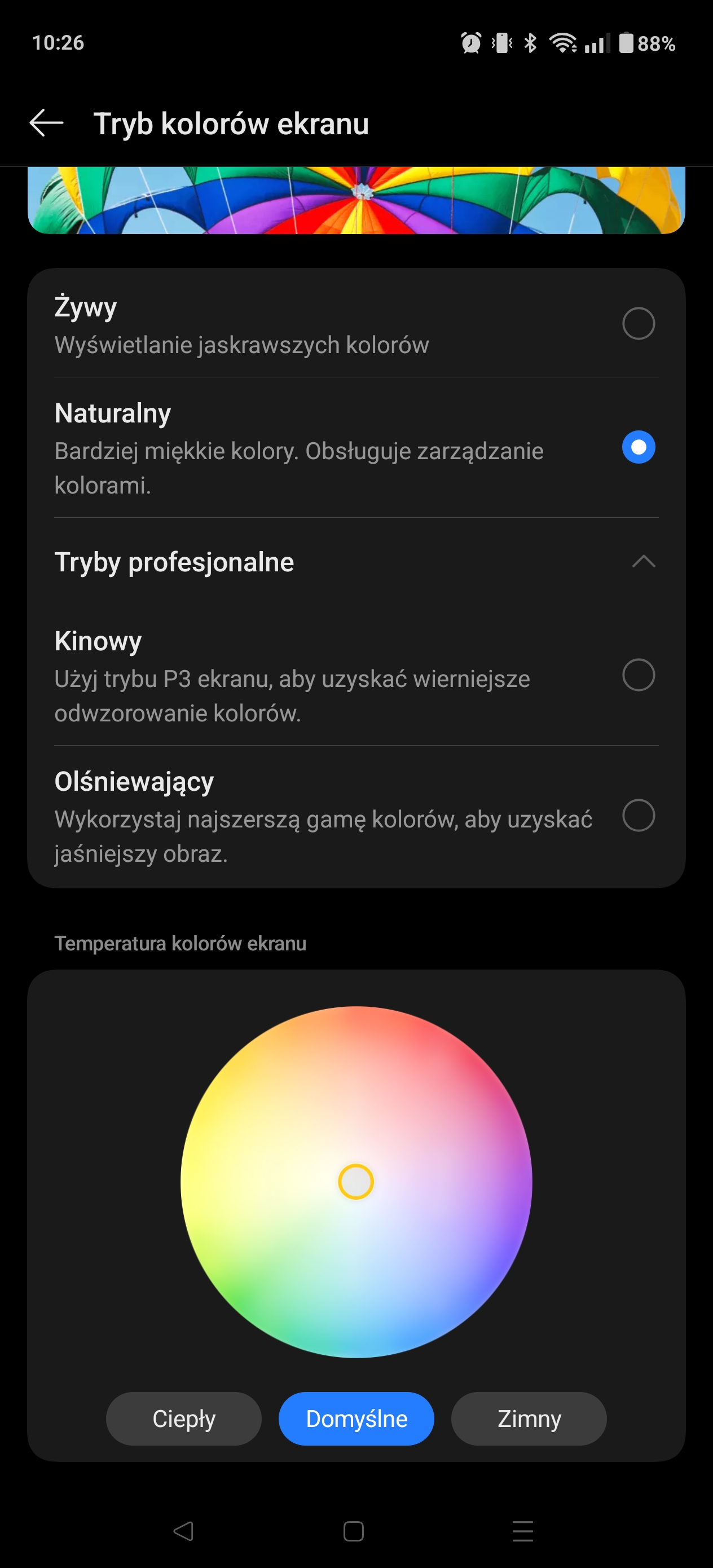Apply the Domyślne color temperature
The width and height of the screenshot is (713, 1568).
point(356,1419)
